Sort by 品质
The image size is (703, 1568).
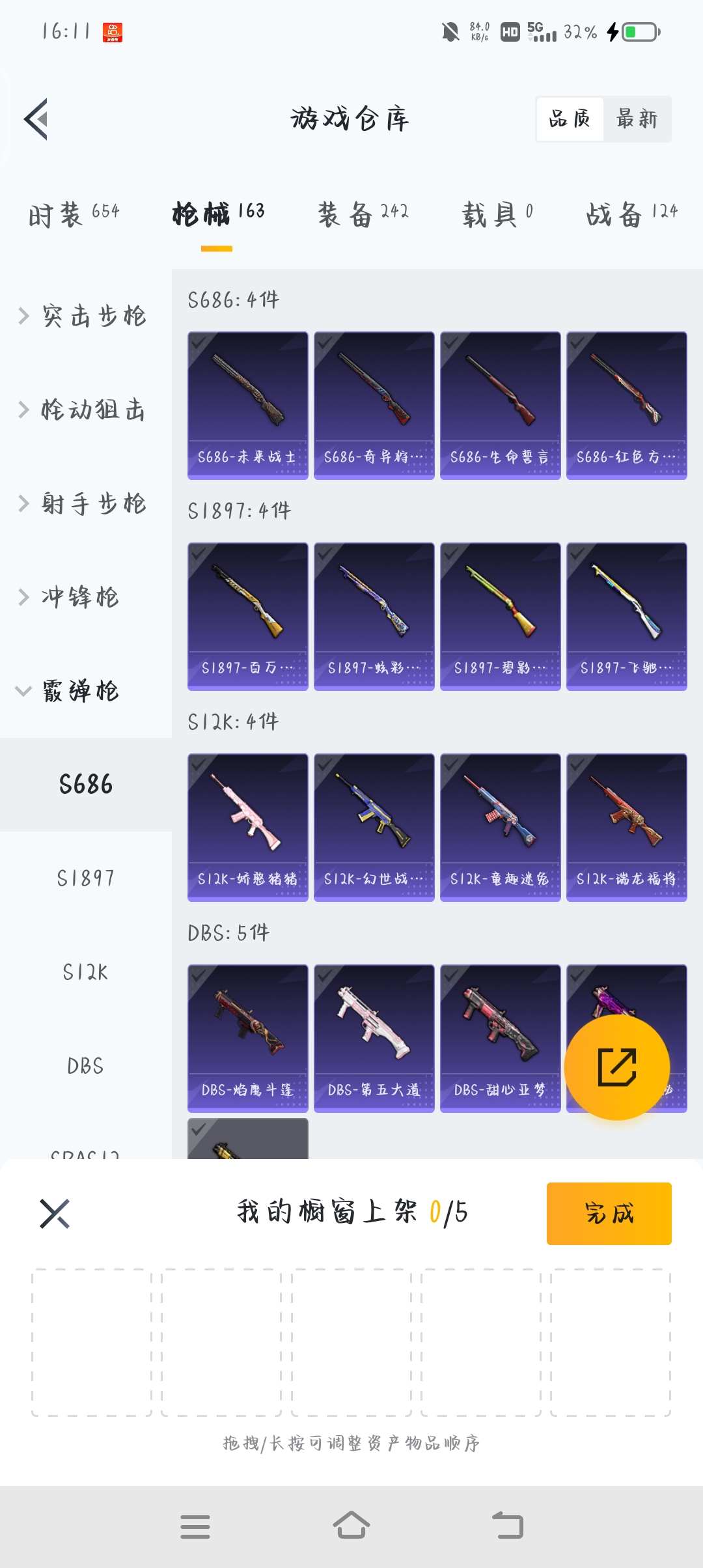(x=570, y=119)
